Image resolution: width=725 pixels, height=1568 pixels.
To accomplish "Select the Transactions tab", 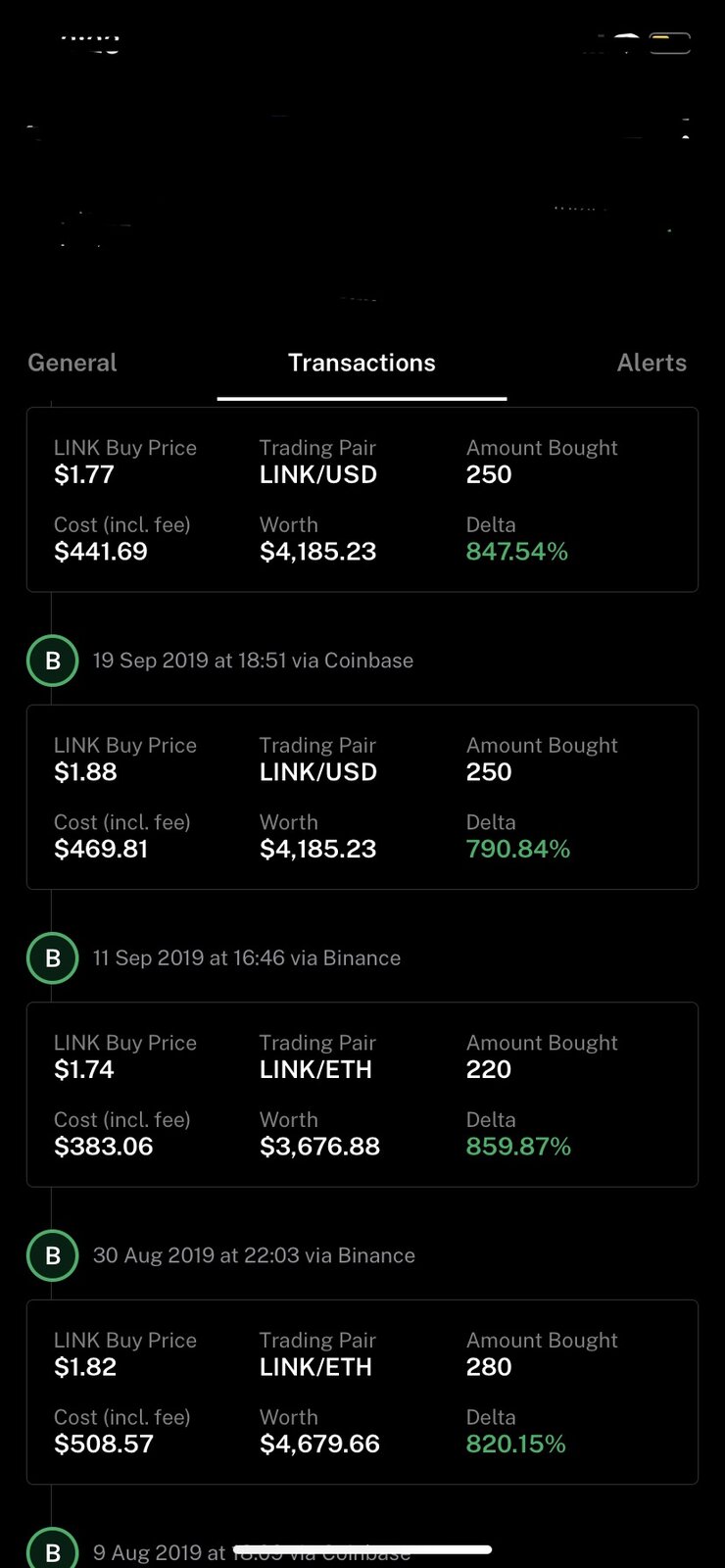I will 362,363.
